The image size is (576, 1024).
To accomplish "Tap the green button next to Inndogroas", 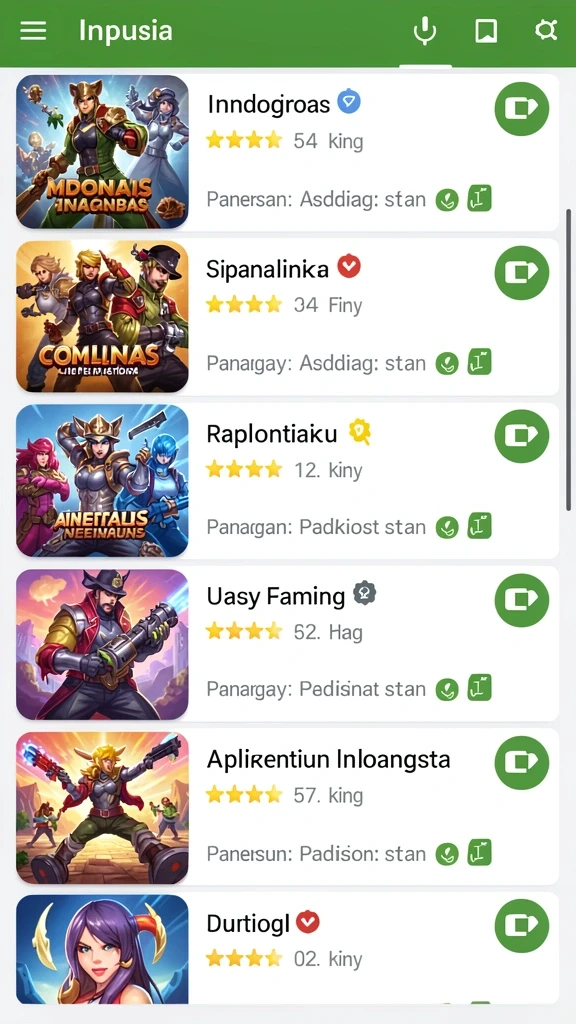I will (x=522, y=109).
